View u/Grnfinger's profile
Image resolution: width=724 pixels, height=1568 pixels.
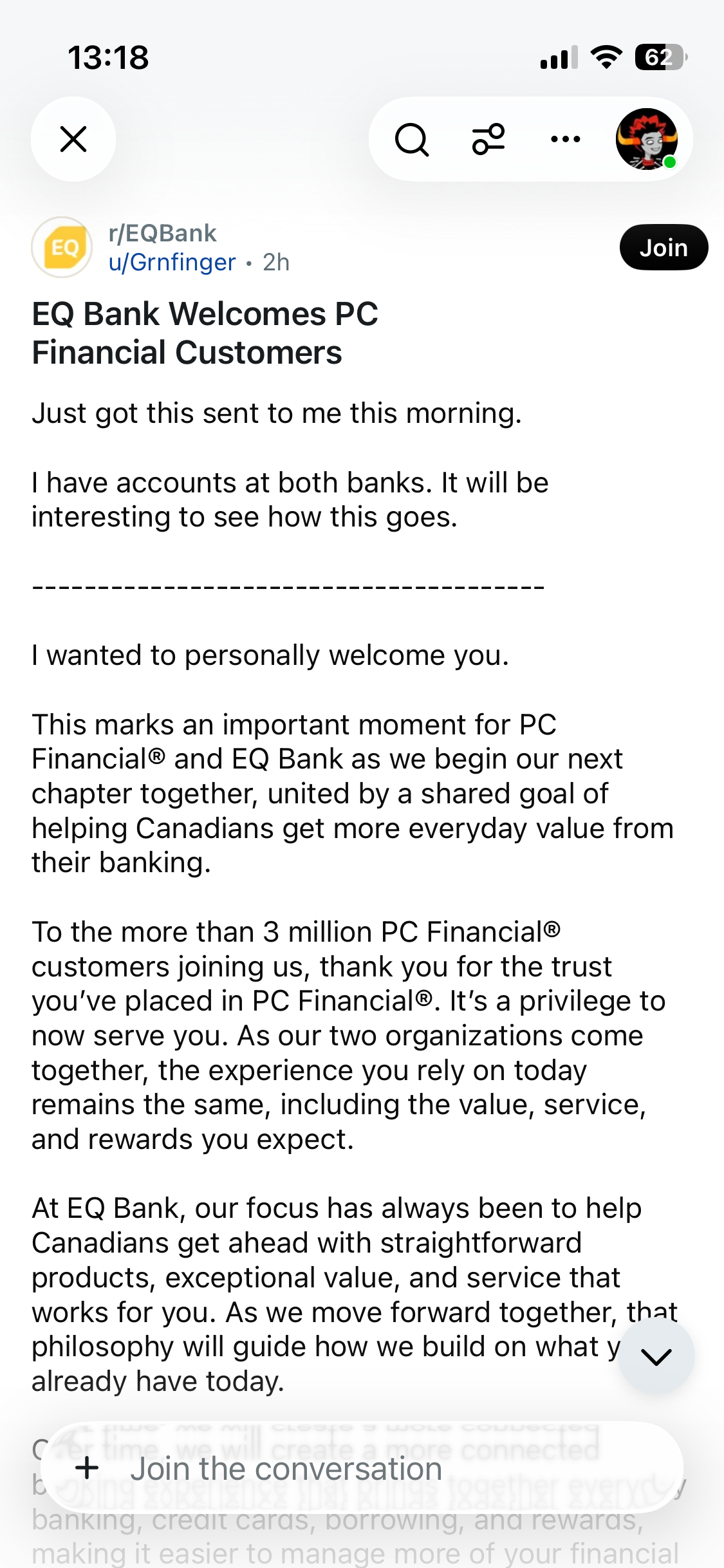(172, 263)
